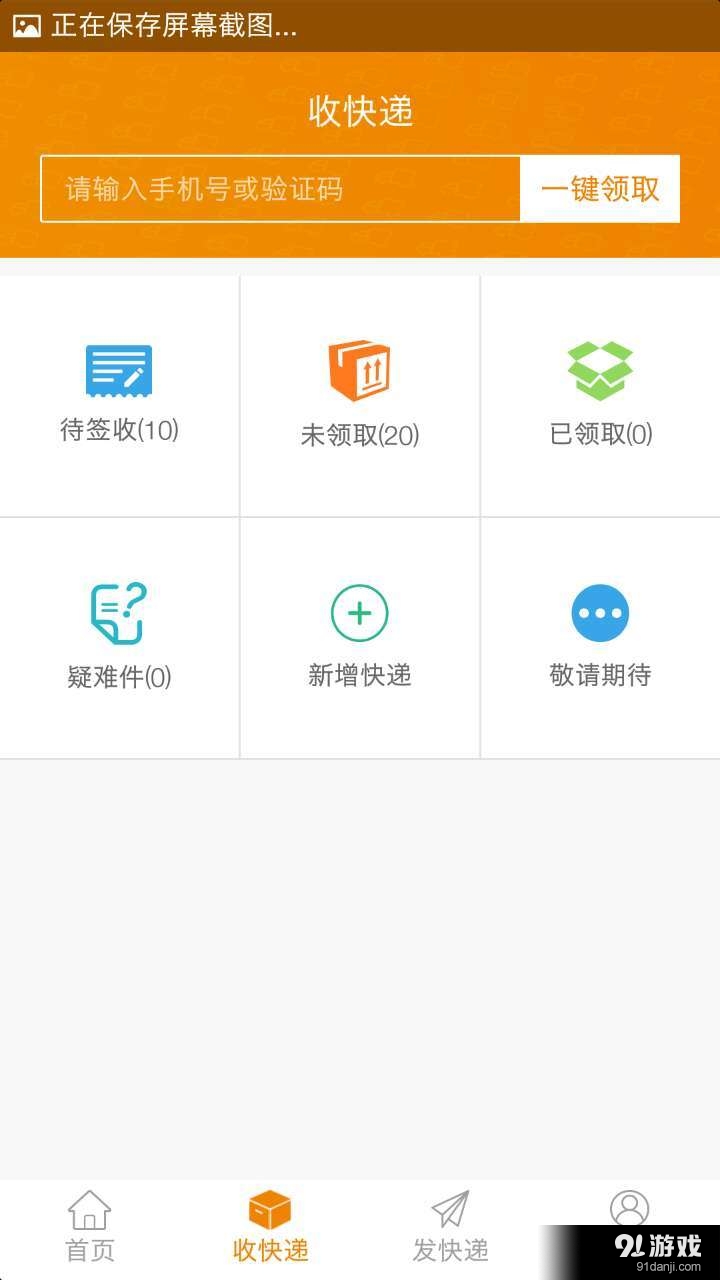Switch to the 发快递 send express tab
720x1280 pixels.
click(x=450, y=1225)
